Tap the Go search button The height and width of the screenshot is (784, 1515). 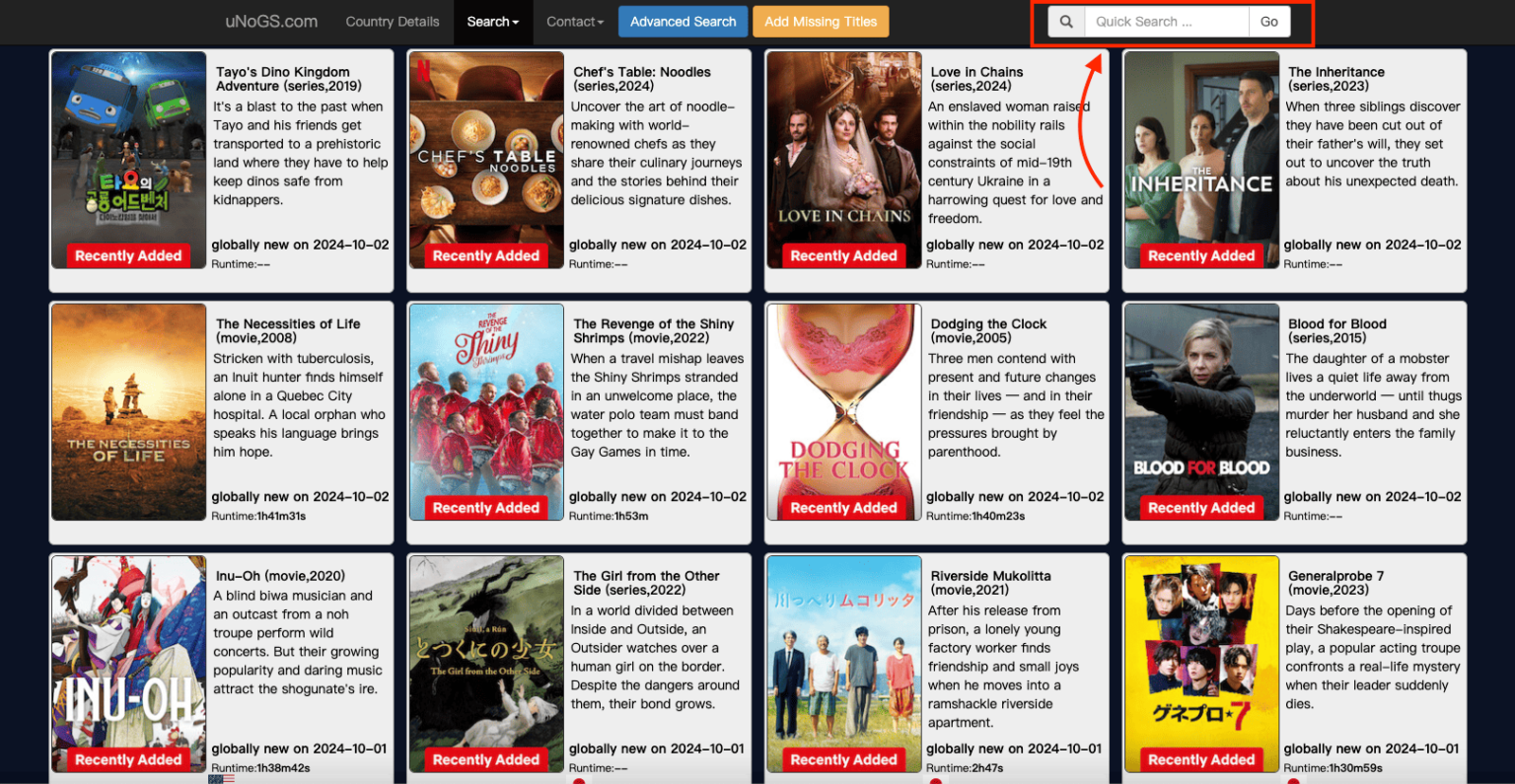1268,22
